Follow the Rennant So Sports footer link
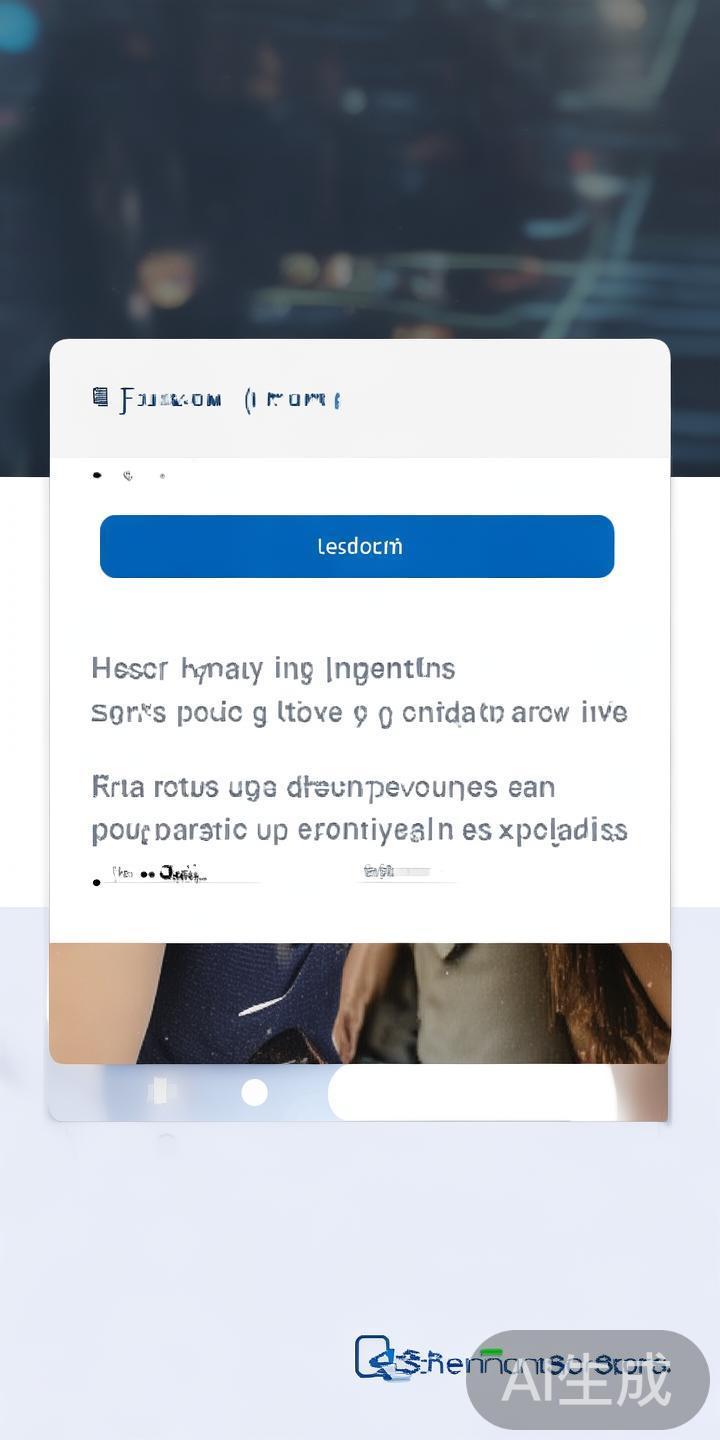The width and height of the screenshot is (720, 1440). (530, 1361)
